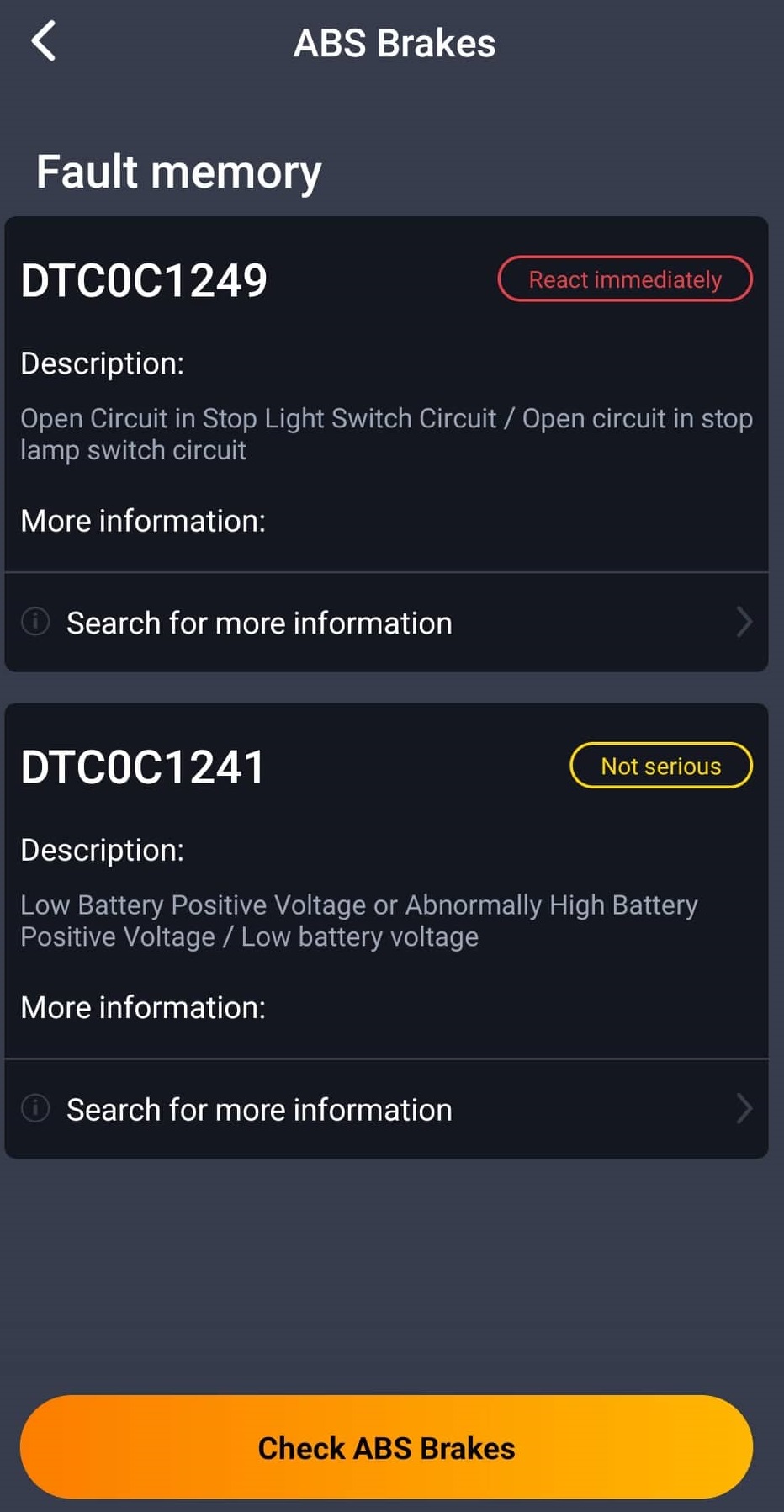This screenshot has width=784, height=1512.
Task: Search more information for DTC0C1241
Action: pyautogui.click(x=385, y=1109)
